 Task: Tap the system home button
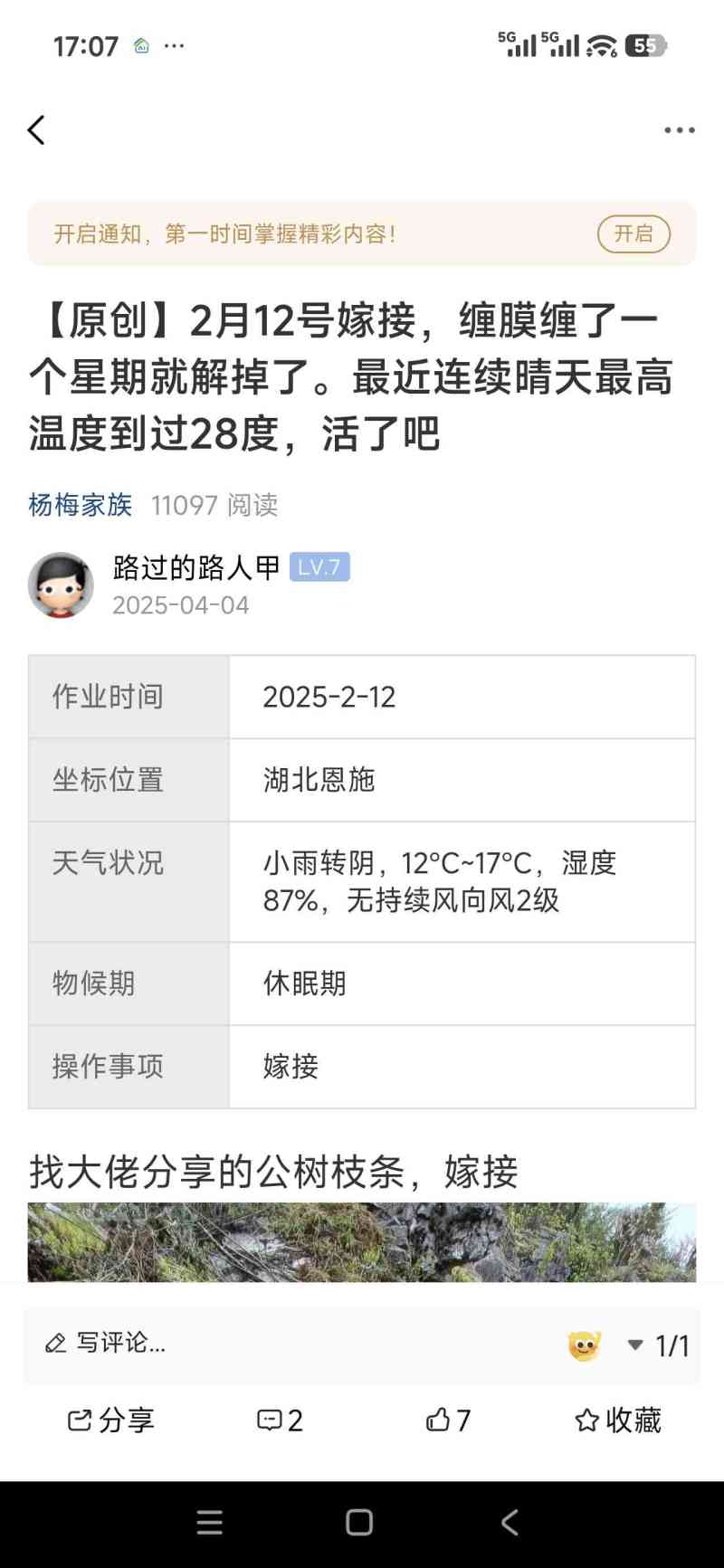point(359,1523)
